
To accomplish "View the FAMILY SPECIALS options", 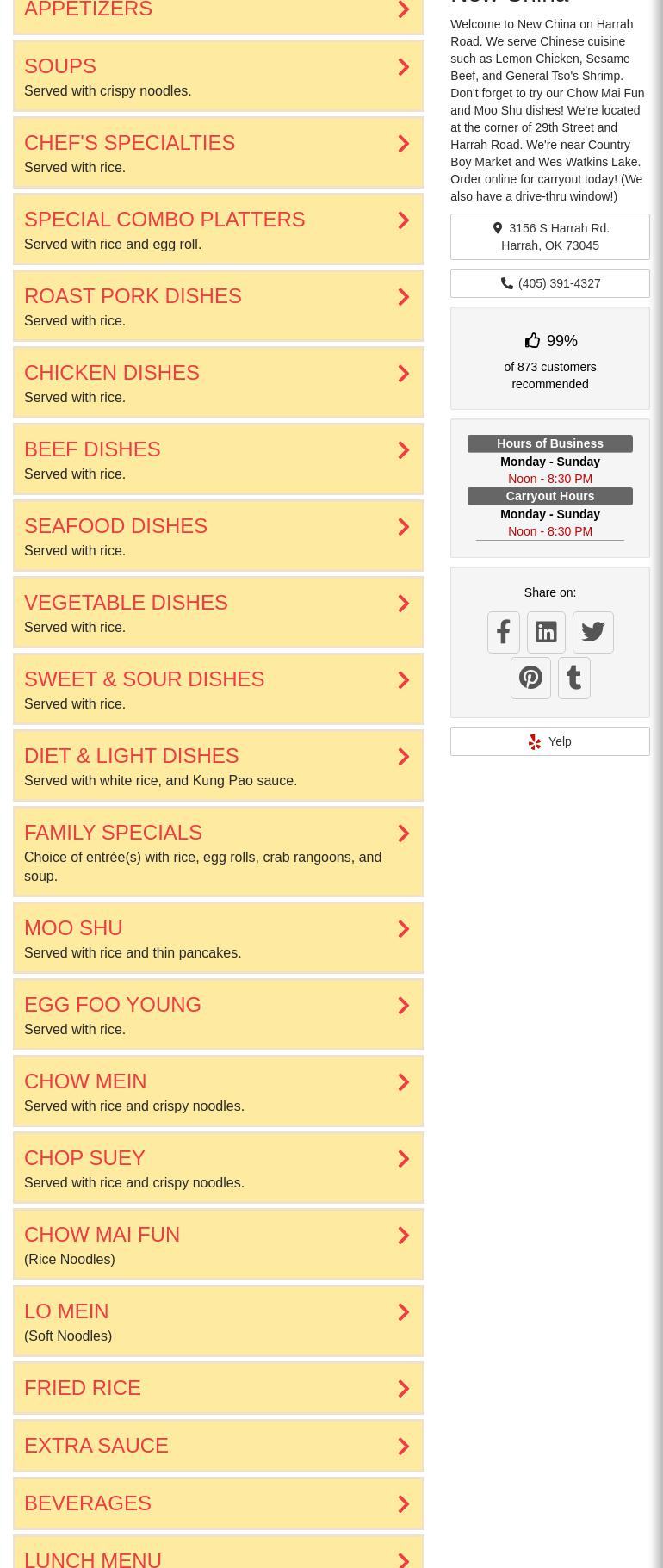I will coord(219,852).
